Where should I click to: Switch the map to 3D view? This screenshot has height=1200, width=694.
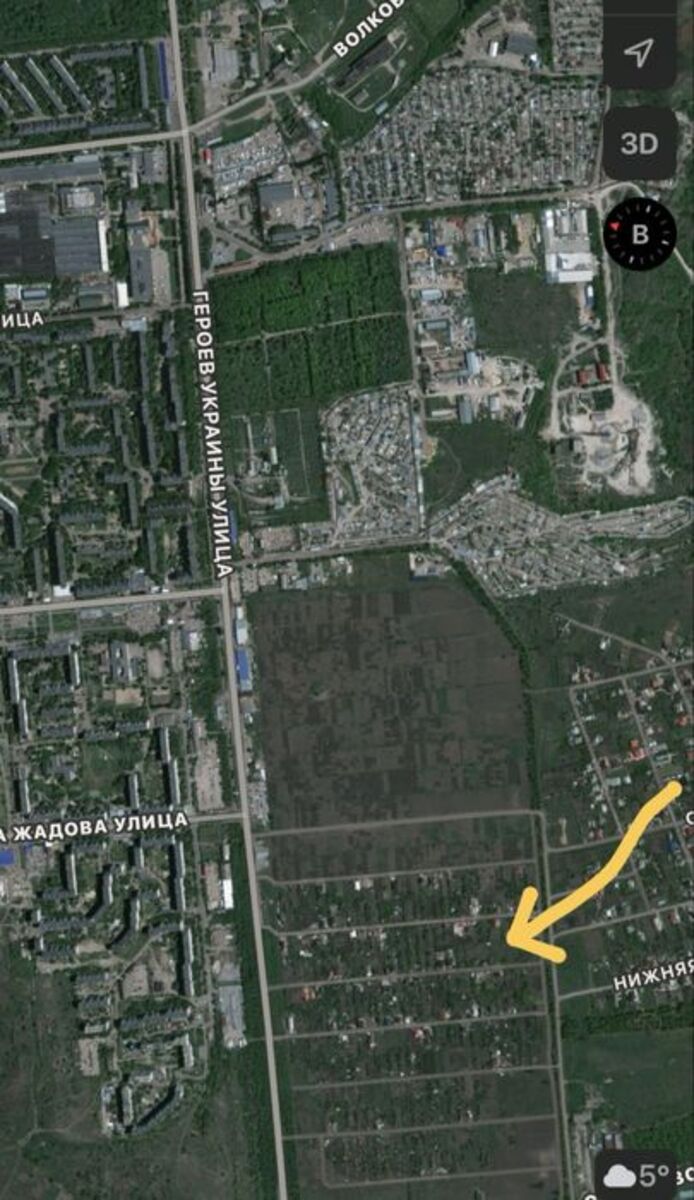pos(640,143)
